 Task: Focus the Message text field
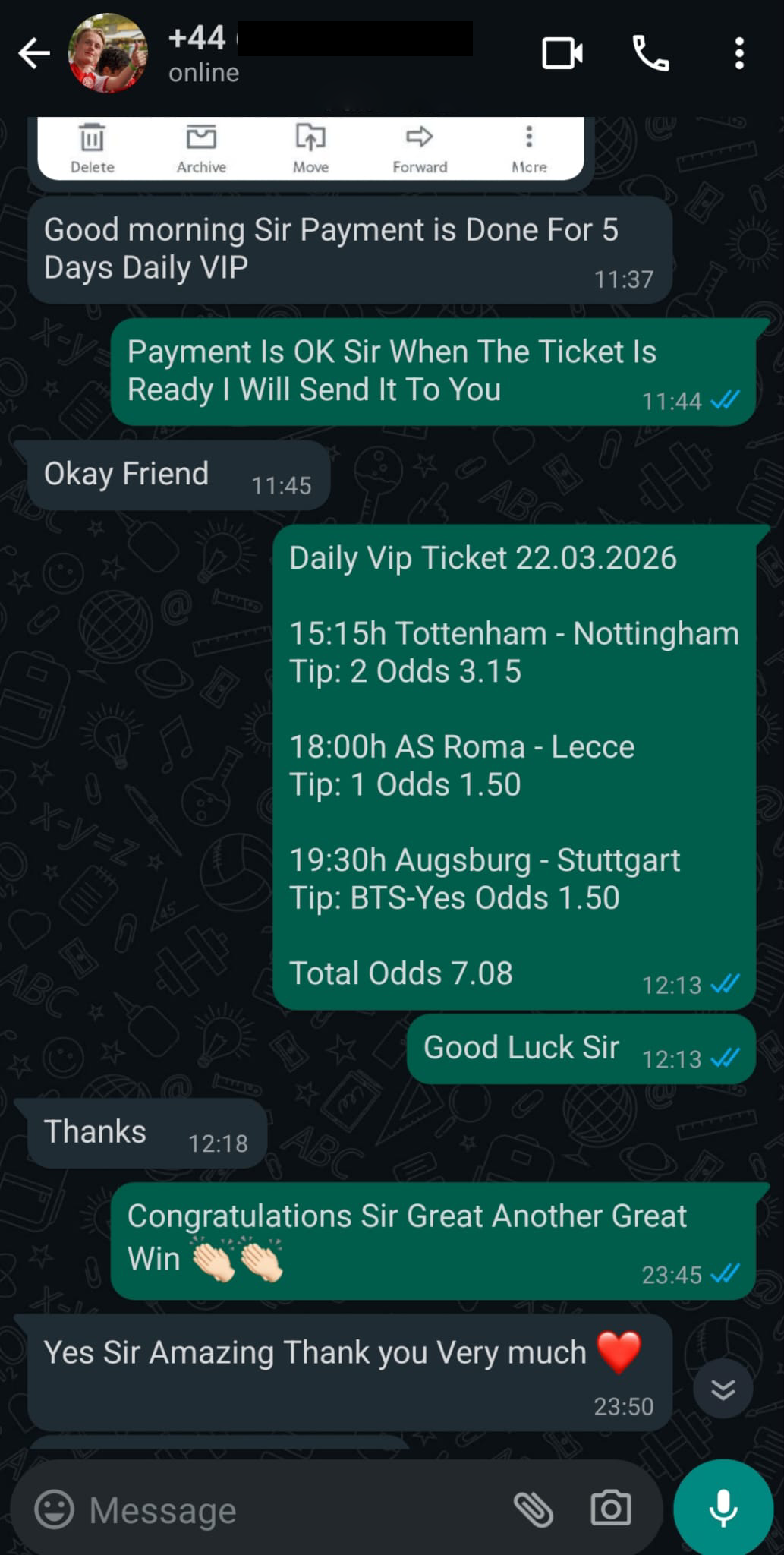click(x=288, y=1509)
